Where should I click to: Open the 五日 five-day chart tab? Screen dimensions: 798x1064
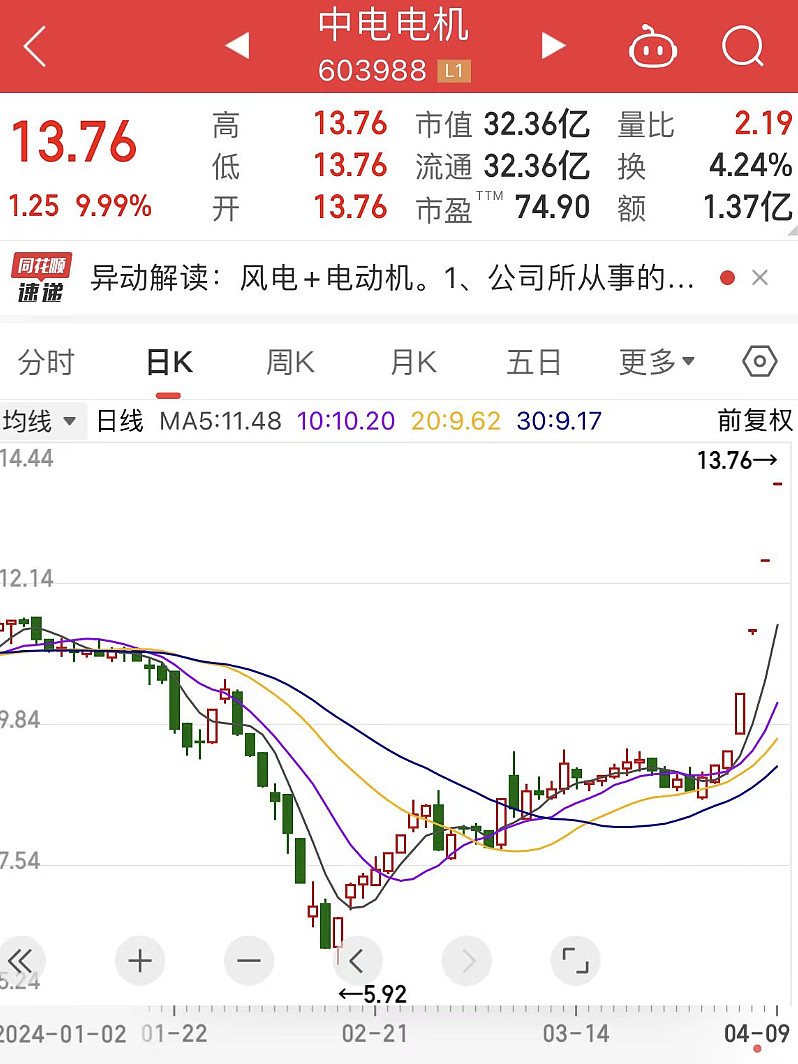click(x=534, y=362)
